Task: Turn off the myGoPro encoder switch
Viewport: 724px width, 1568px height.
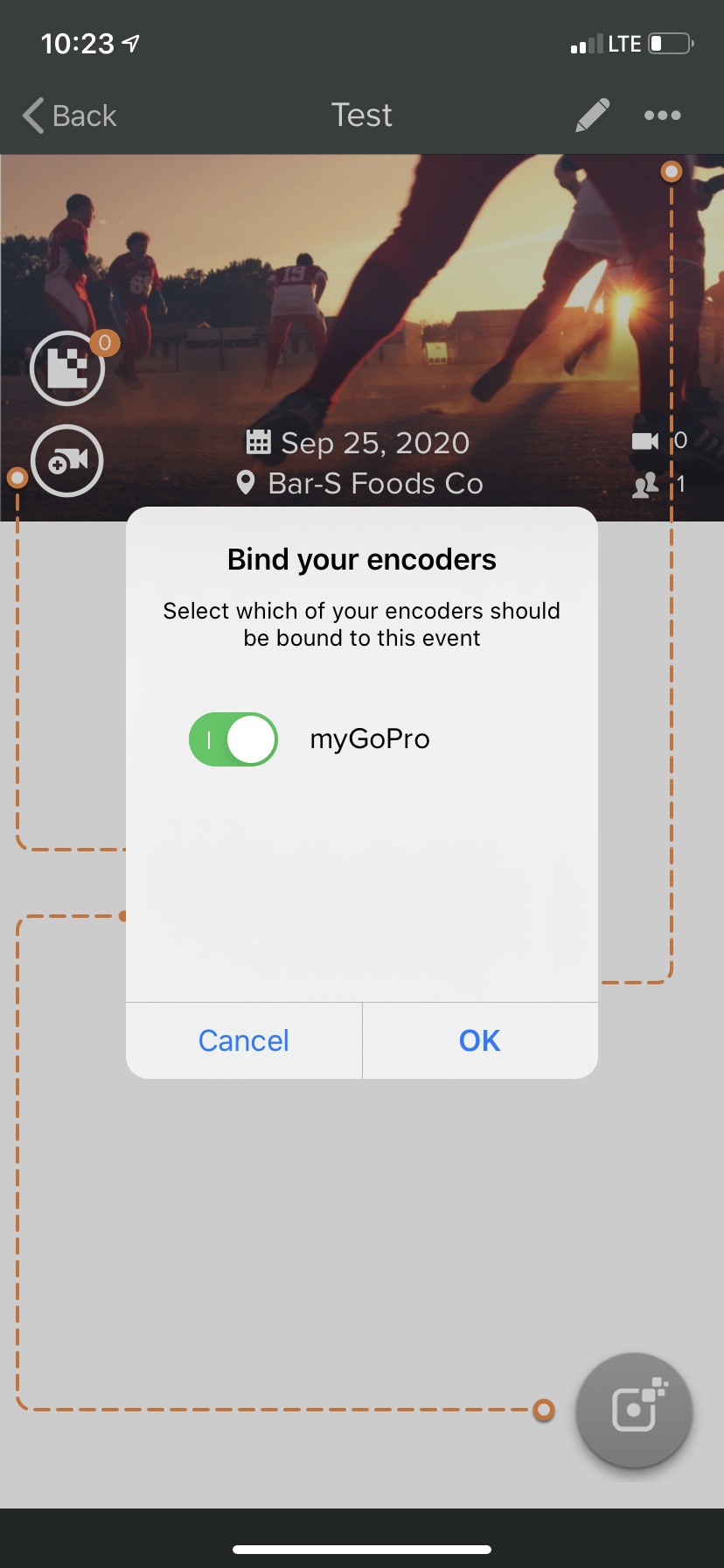Action: [x=233, y=739]
